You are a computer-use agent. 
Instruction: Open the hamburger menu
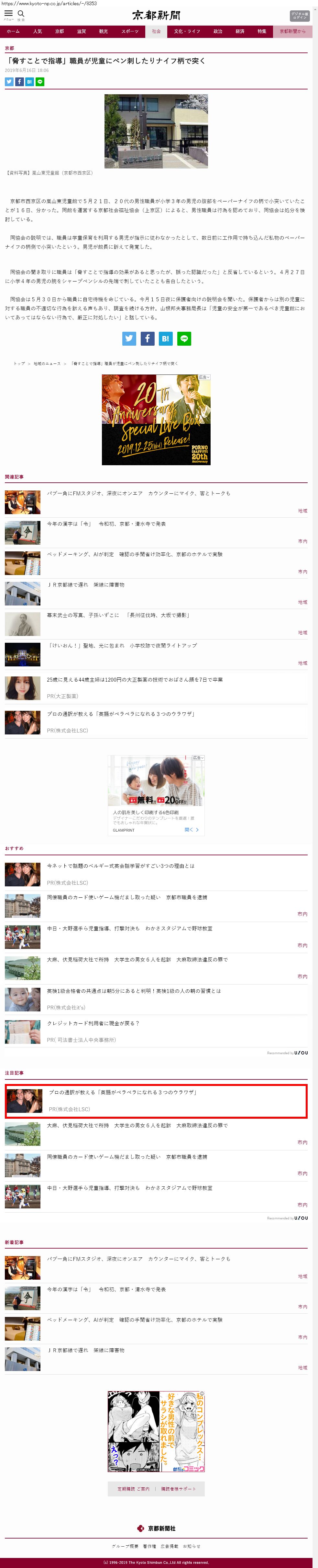point(8,14)
